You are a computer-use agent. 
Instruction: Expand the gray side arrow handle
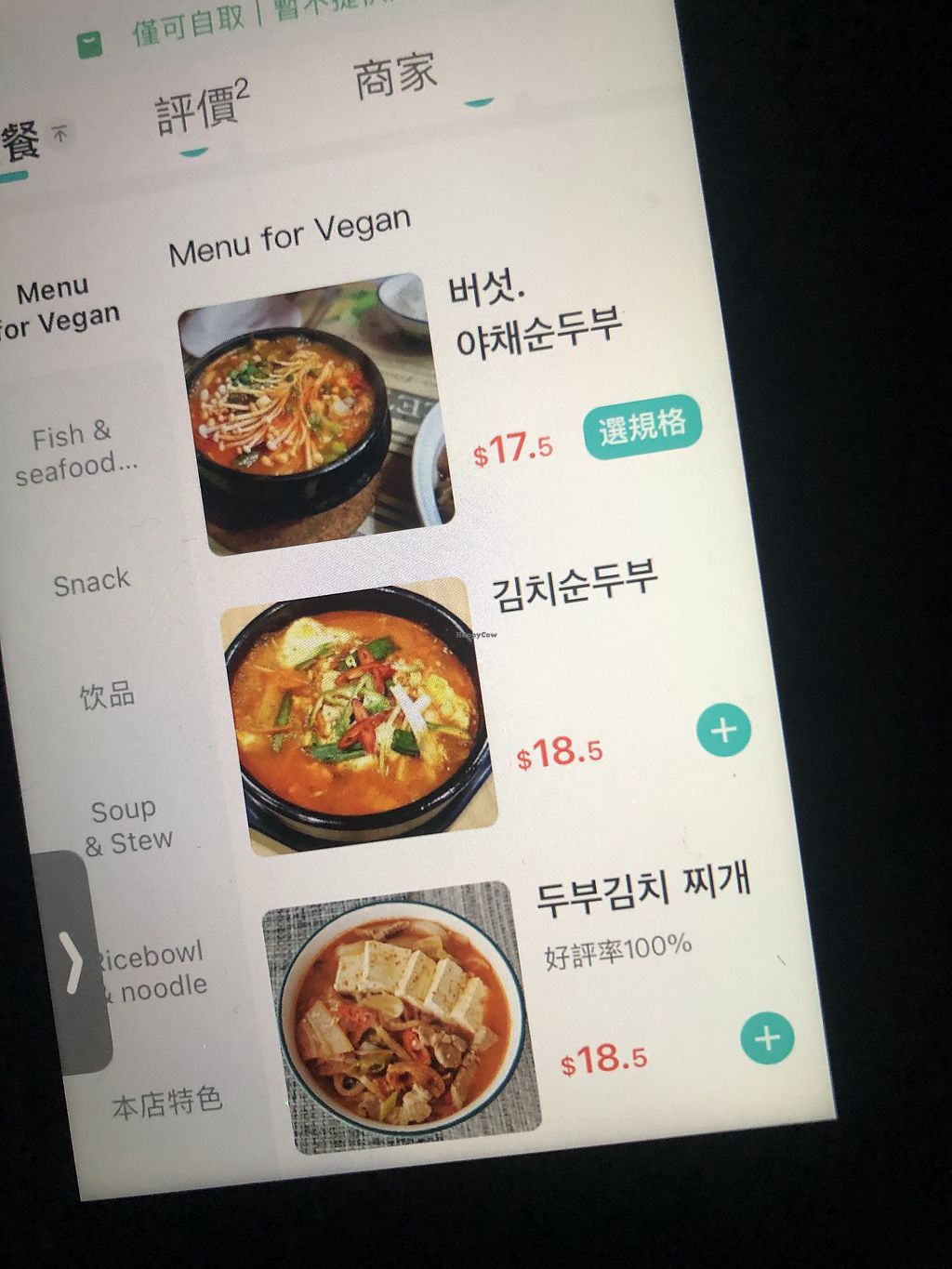coord(73,963)
